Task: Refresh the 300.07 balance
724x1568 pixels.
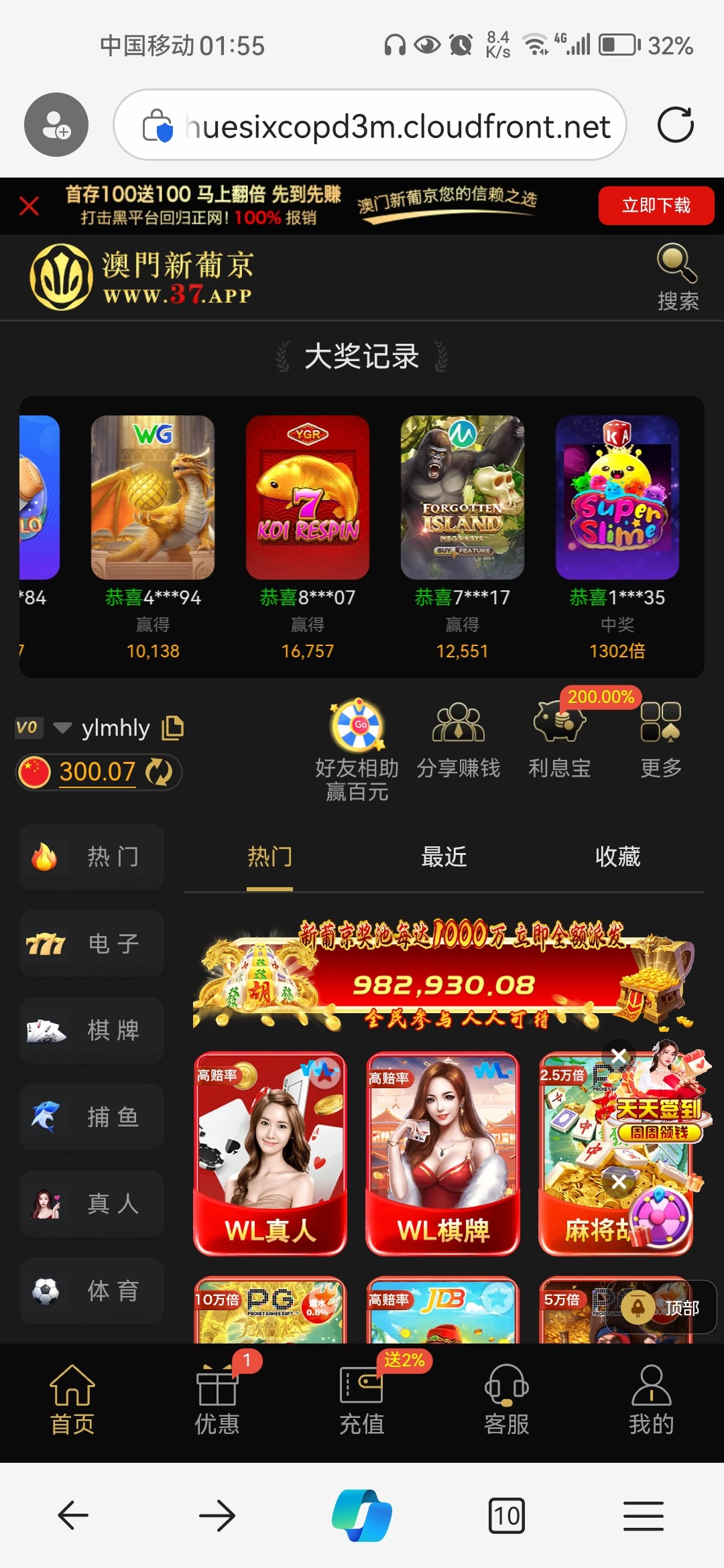Action: point(159,772)
